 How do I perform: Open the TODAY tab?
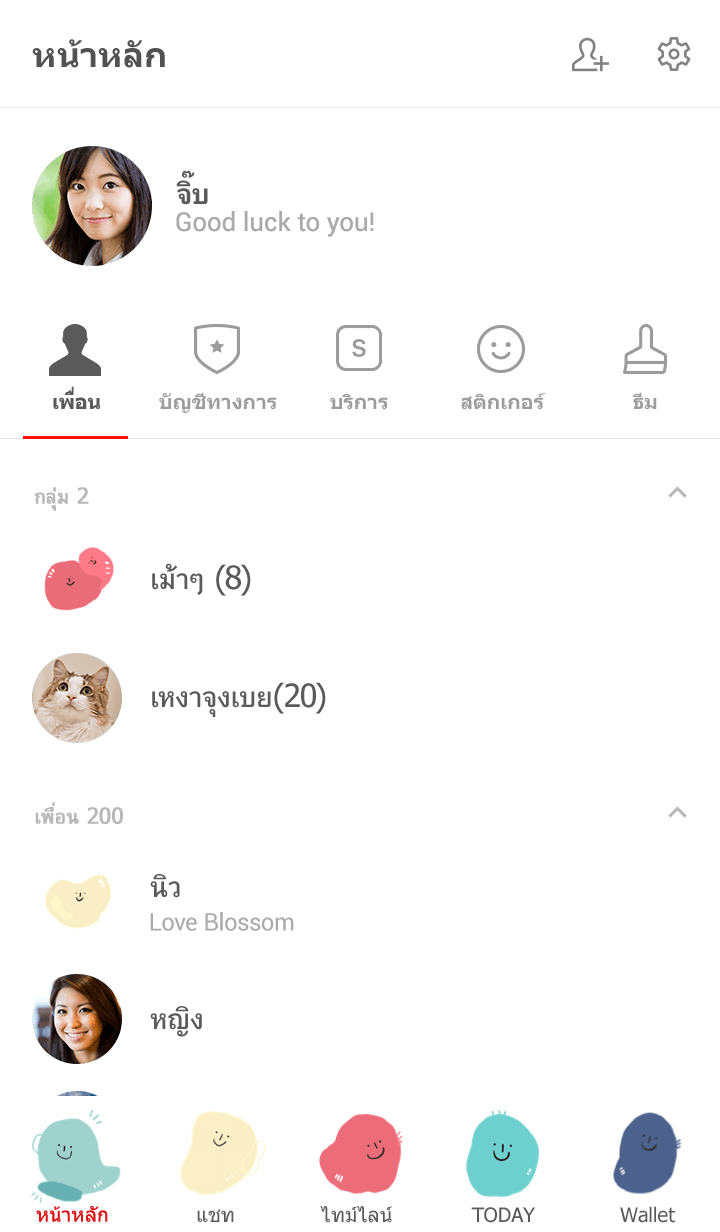(x=503, y=1170)
